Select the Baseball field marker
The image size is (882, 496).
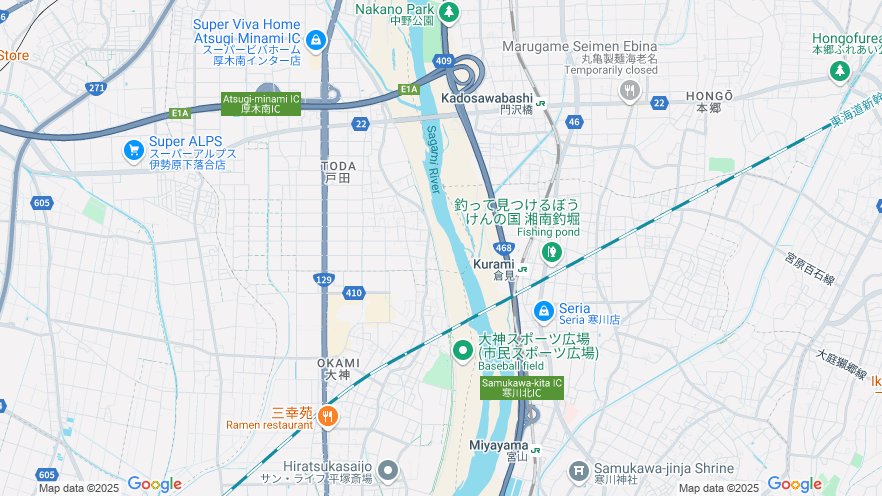click(463, 350)
